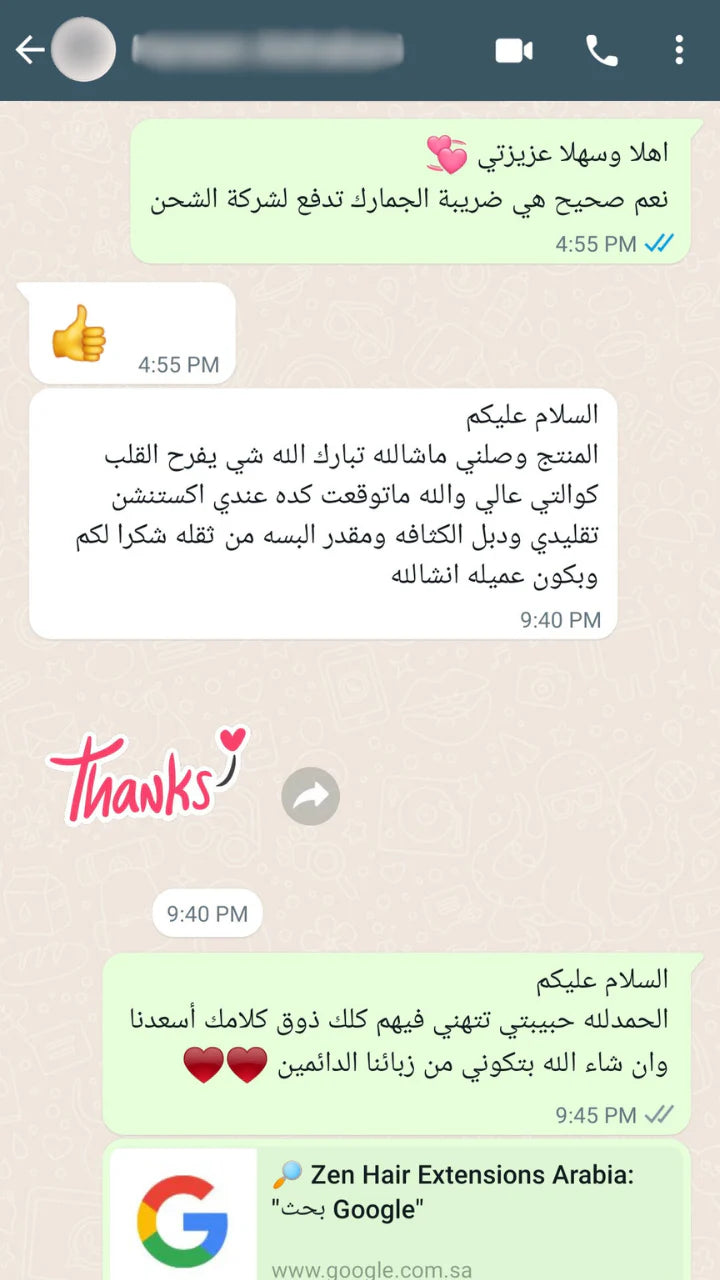Screen dimensions: 720x1280
Task: Start a video call
Action: [514, 50]
